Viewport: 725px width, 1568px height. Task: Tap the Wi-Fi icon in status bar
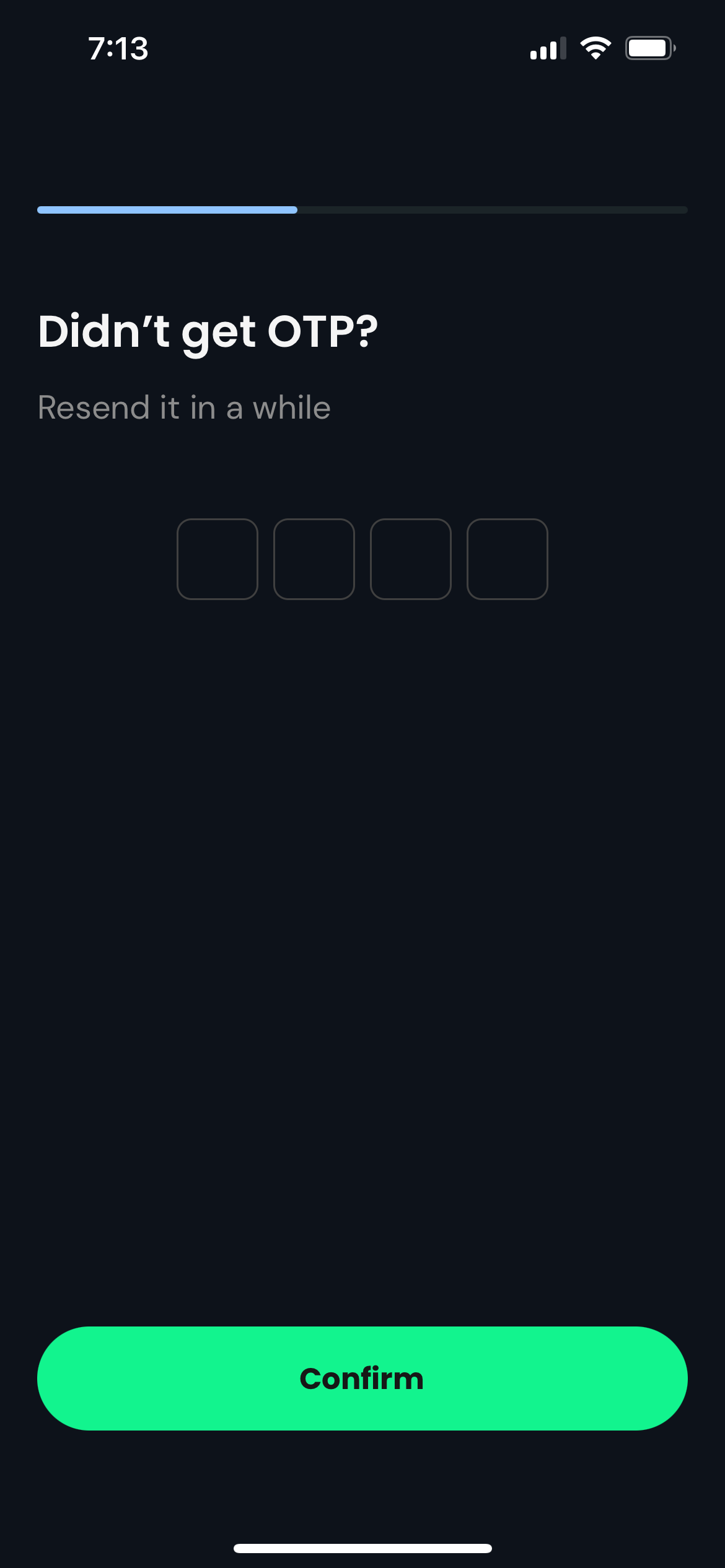coord(595,48)
